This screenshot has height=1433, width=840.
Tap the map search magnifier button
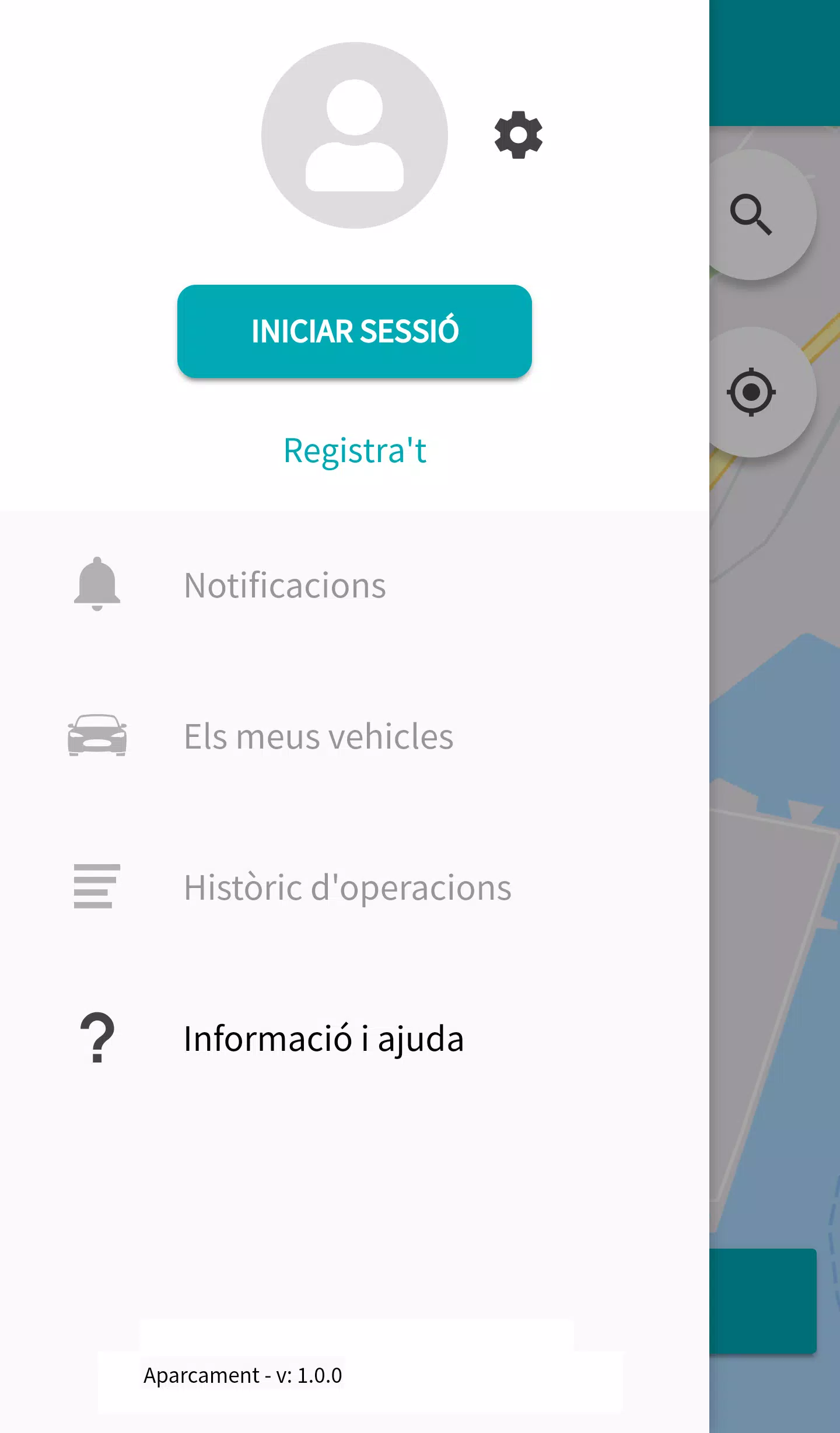751,215
